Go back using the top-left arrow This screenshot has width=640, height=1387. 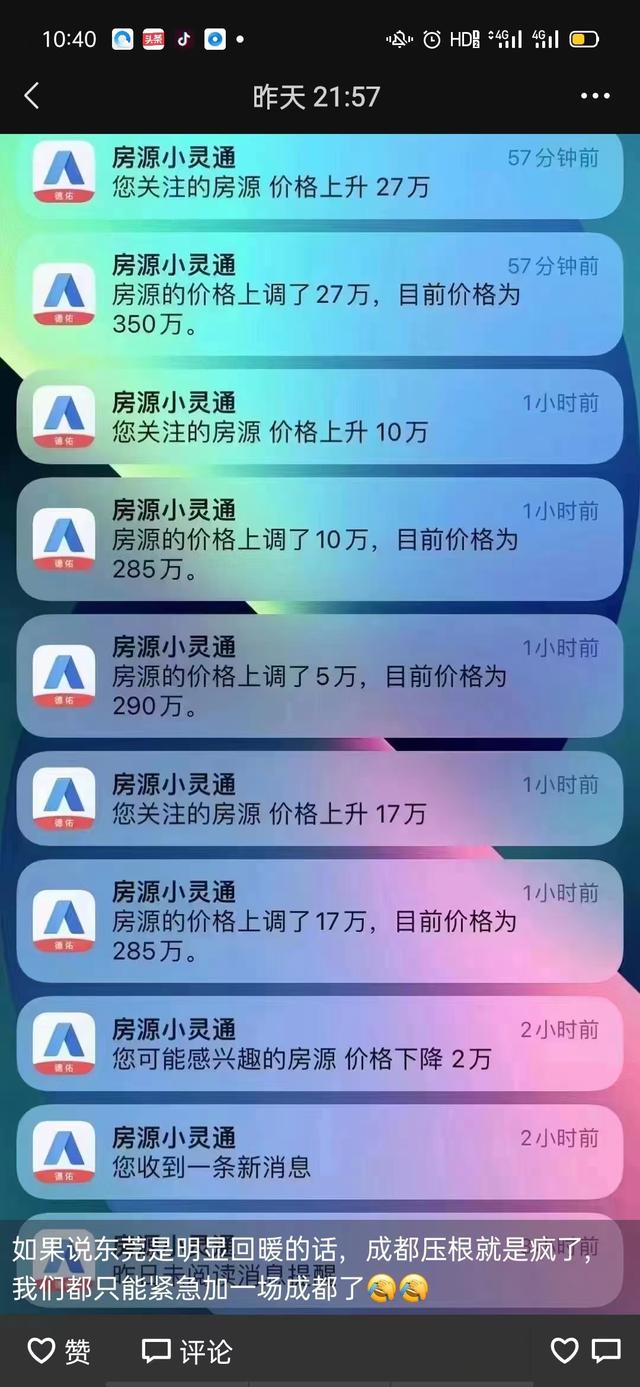click(32, 96)
